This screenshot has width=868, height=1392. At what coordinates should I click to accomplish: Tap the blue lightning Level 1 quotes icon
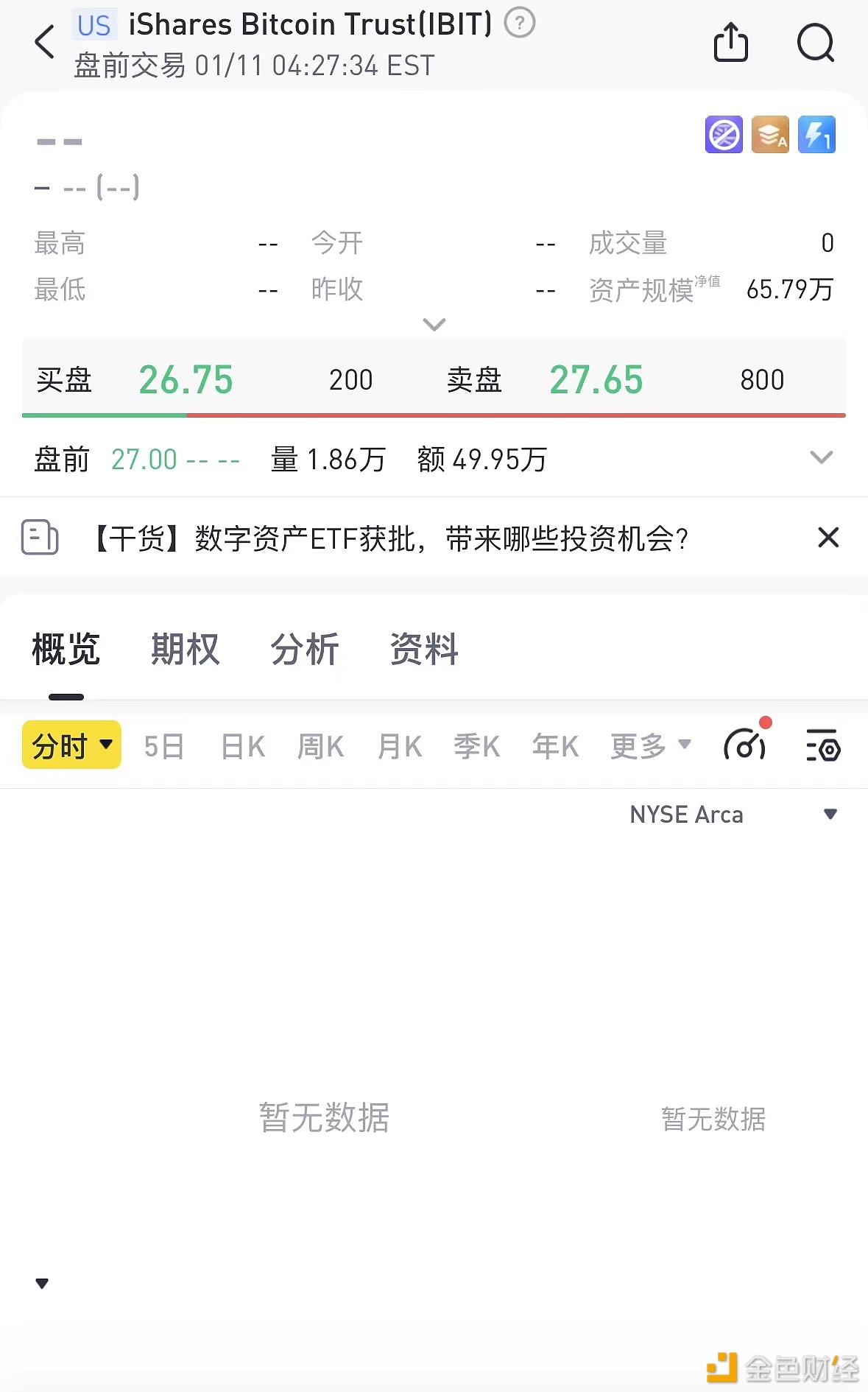pyautogui.click(x=816, y=136)
